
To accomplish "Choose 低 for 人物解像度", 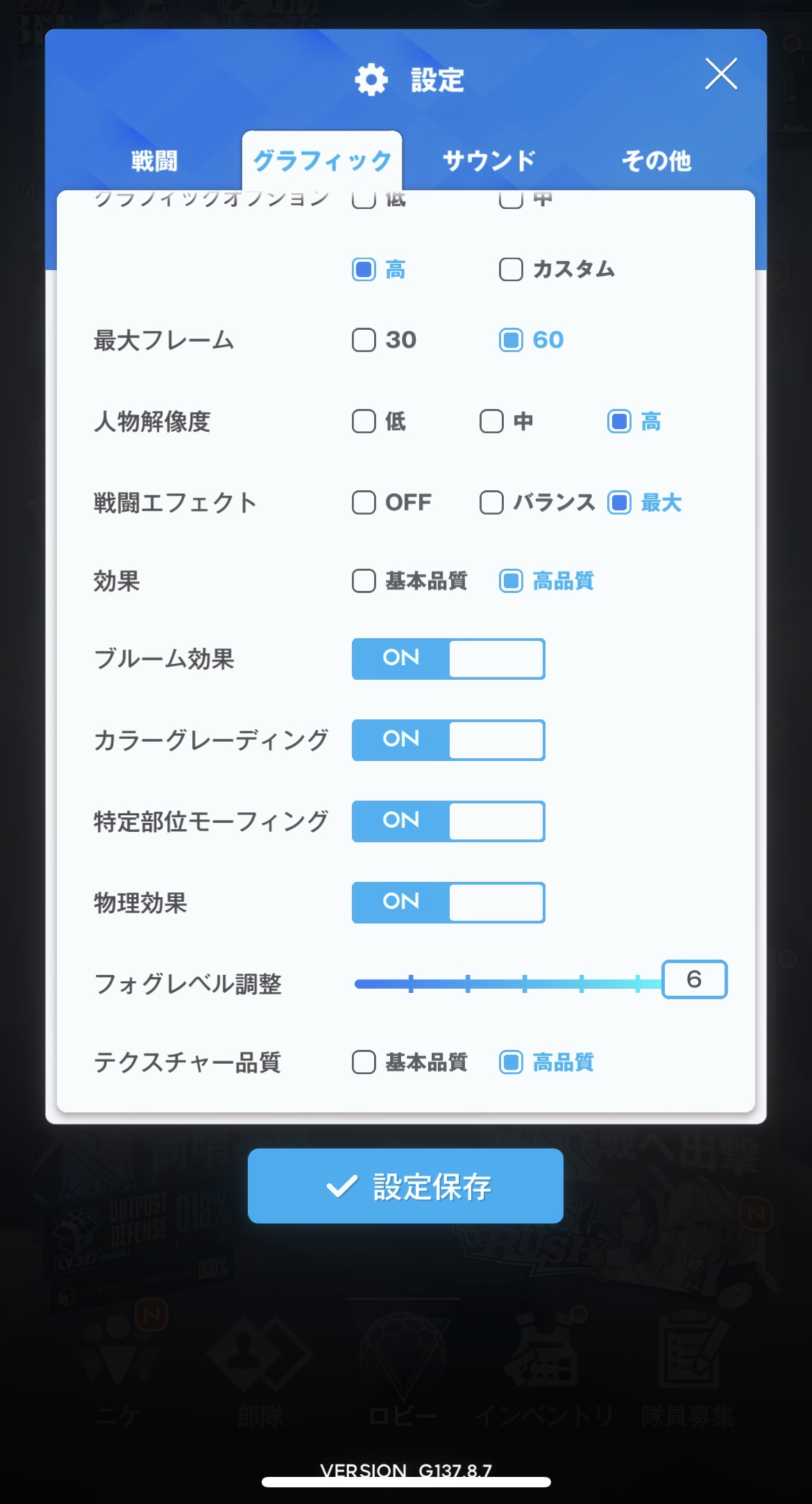I will tap(379, 421).
